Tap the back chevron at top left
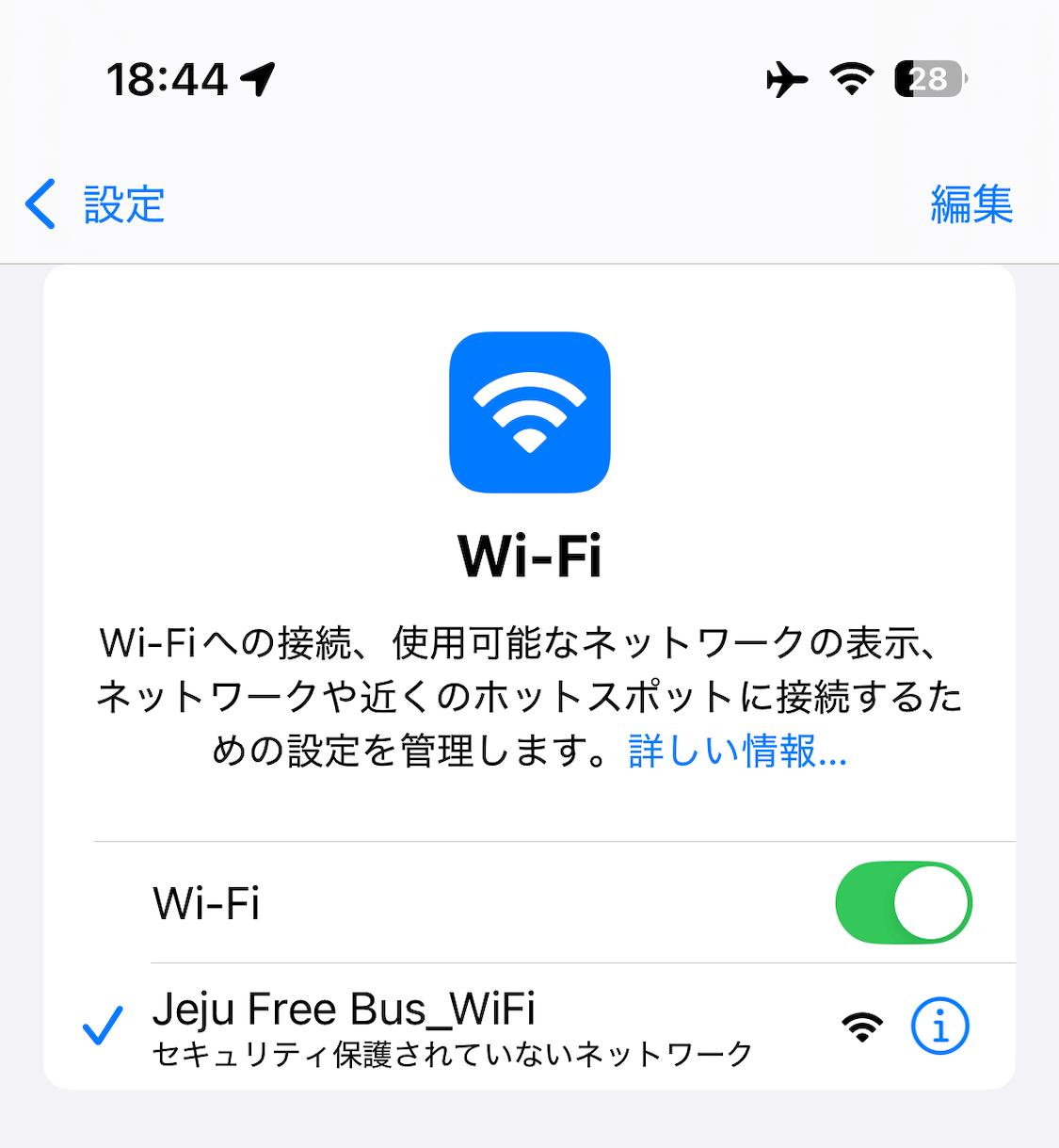This screenshot has width=1059, height=1148. (40, 203)
